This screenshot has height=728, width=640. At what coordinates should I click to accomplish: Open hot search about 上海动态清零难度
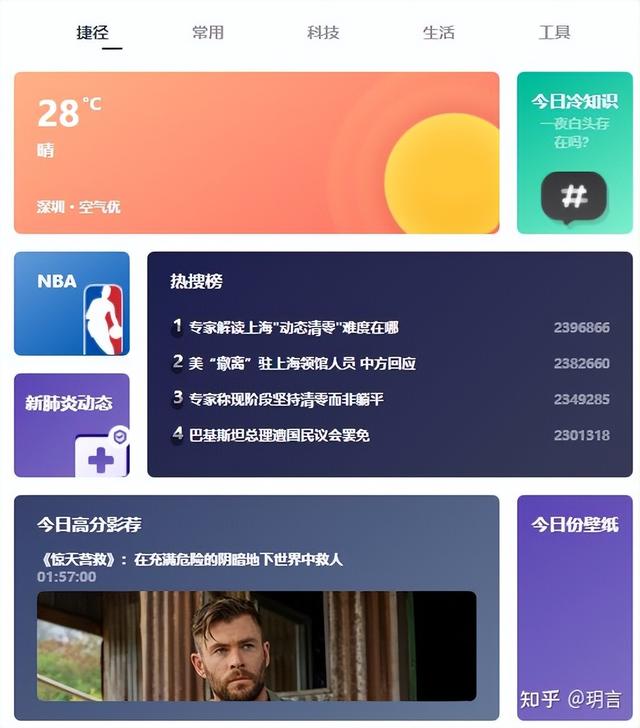point(294,327)
